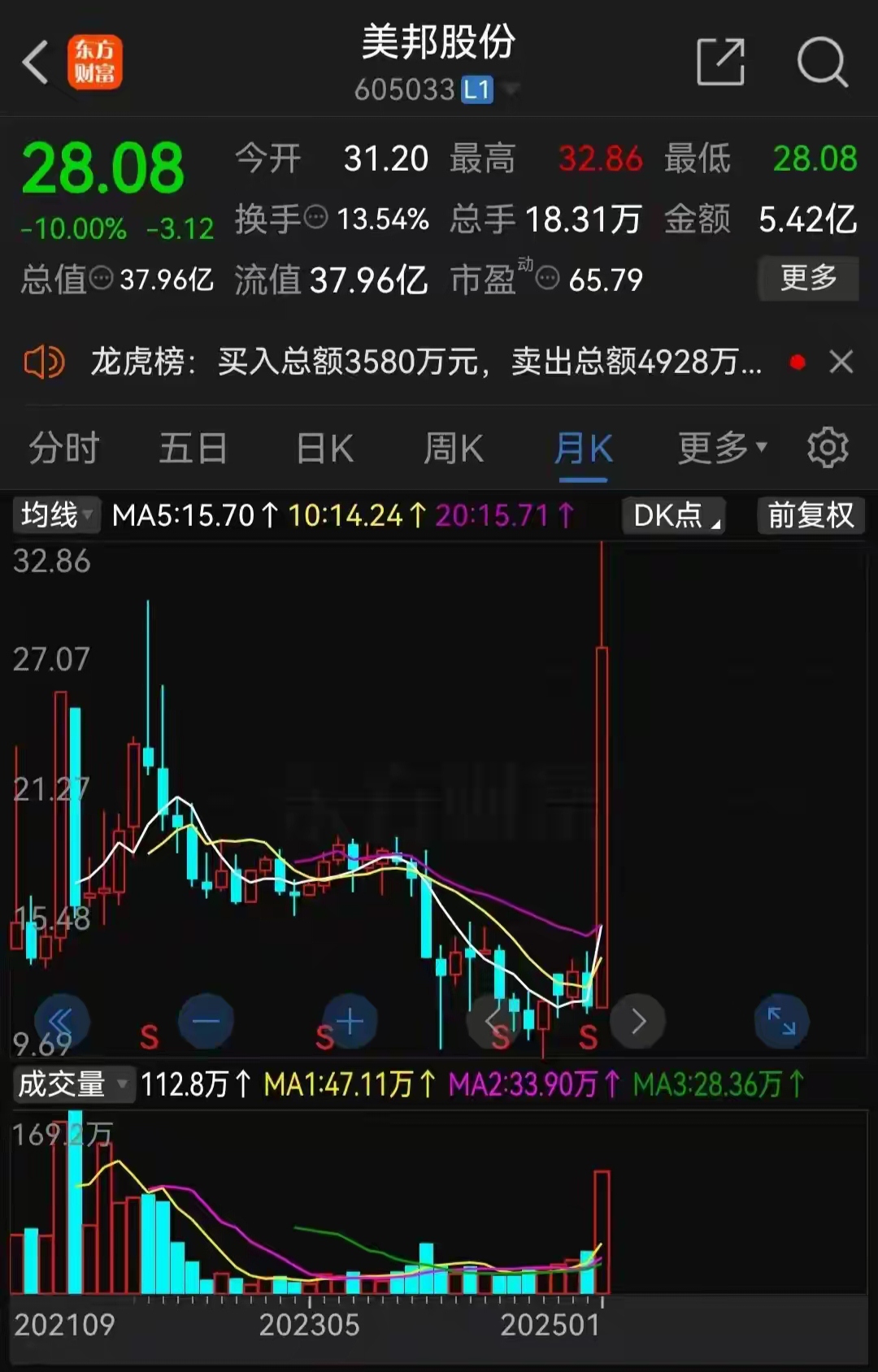Open the 均线 indicator dropdown
This screenshot has width=878, height=1372.
(55, 514)
